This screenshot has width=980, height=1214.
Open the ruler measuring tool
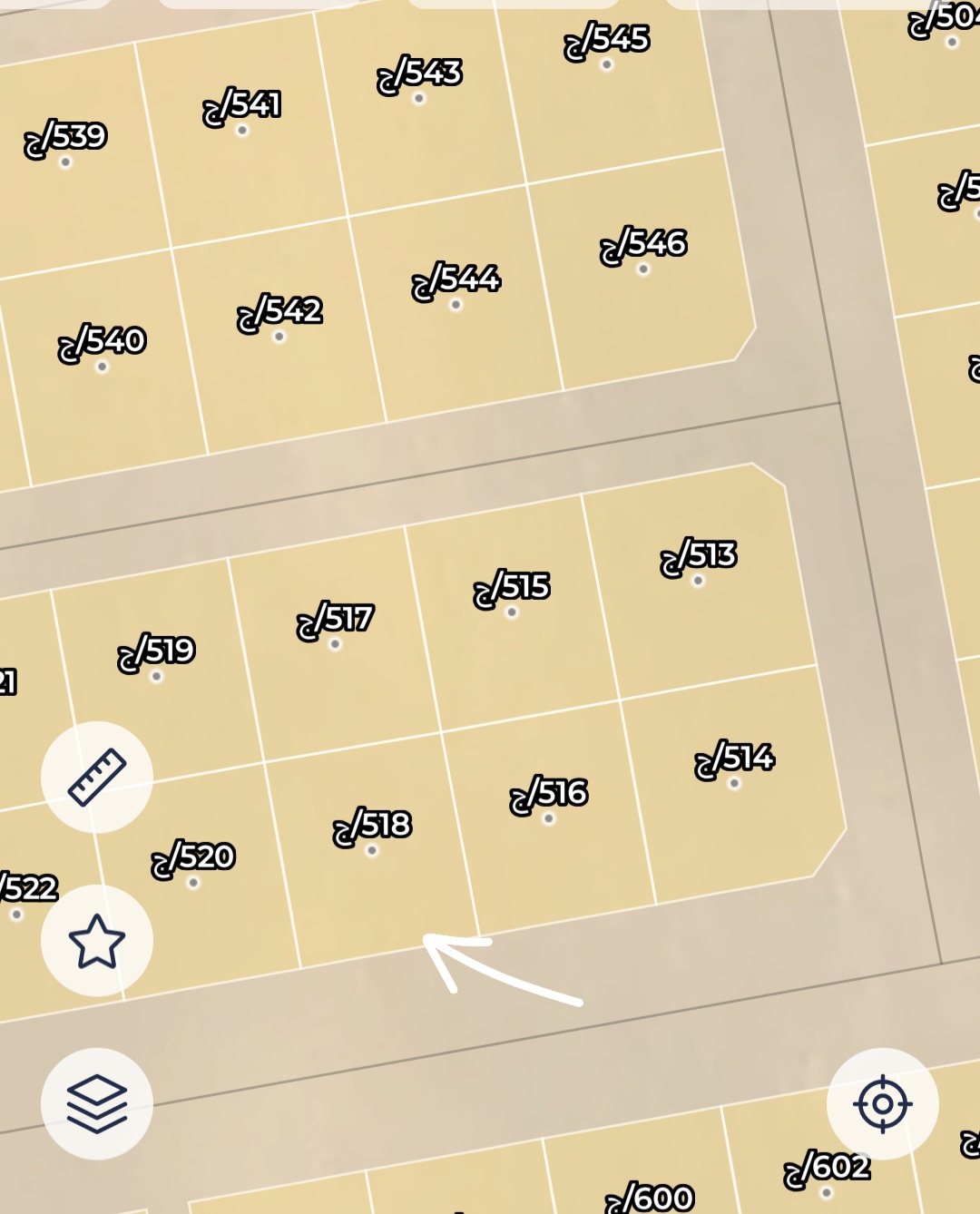tap(97, 778)
